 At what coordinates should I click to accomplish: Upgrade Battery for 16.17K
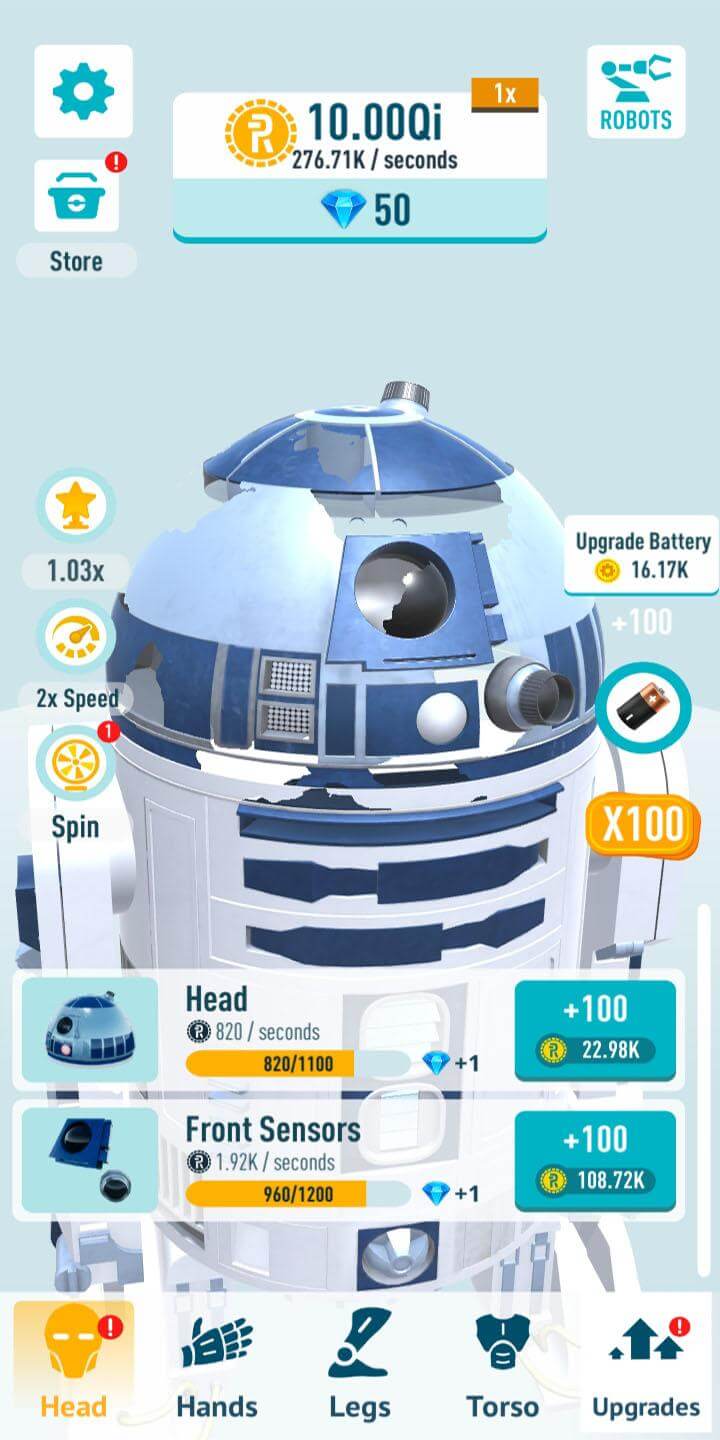pyautogui.click(x=642, y=556)
